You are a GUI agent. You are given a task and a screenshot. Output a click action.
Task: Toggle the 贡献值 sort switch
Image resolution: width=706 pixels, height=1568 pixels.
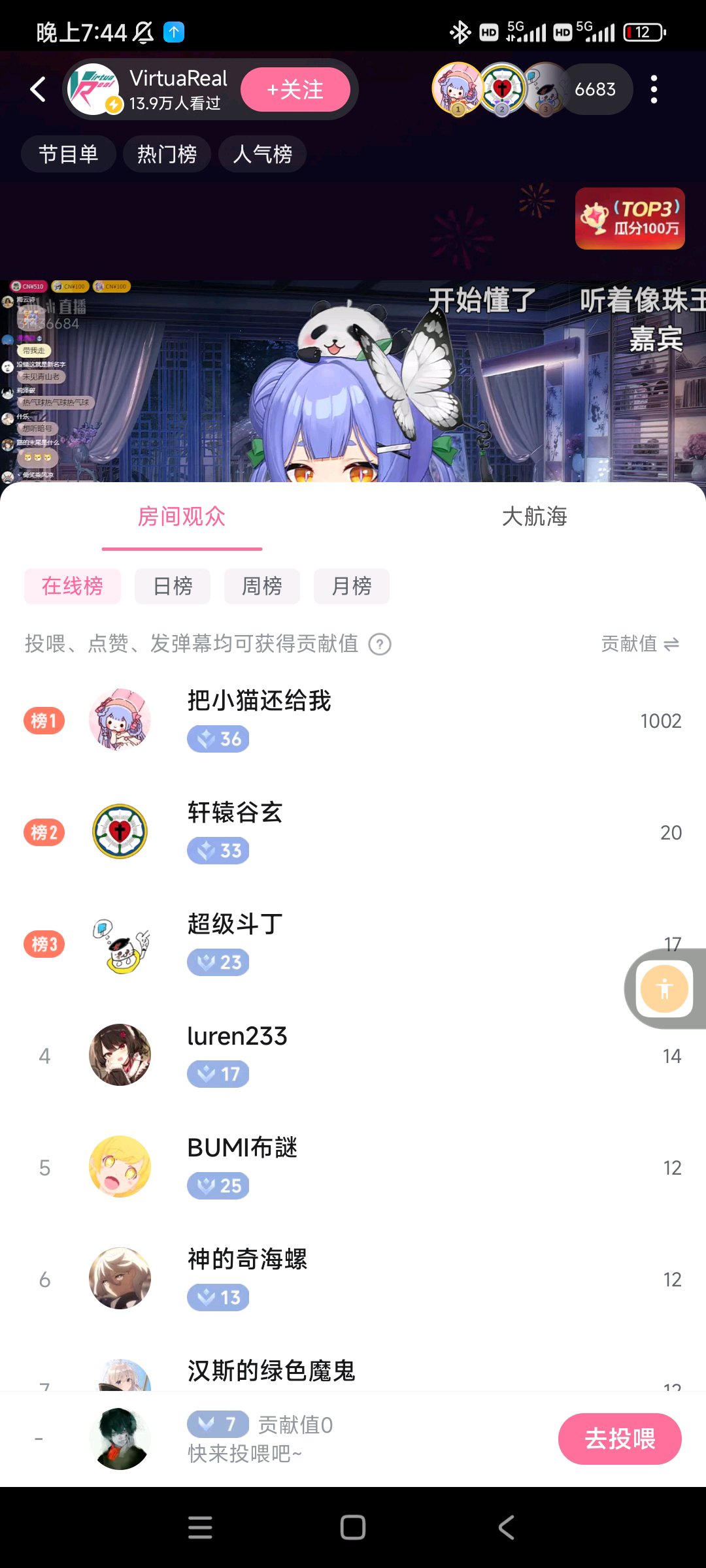641,644
